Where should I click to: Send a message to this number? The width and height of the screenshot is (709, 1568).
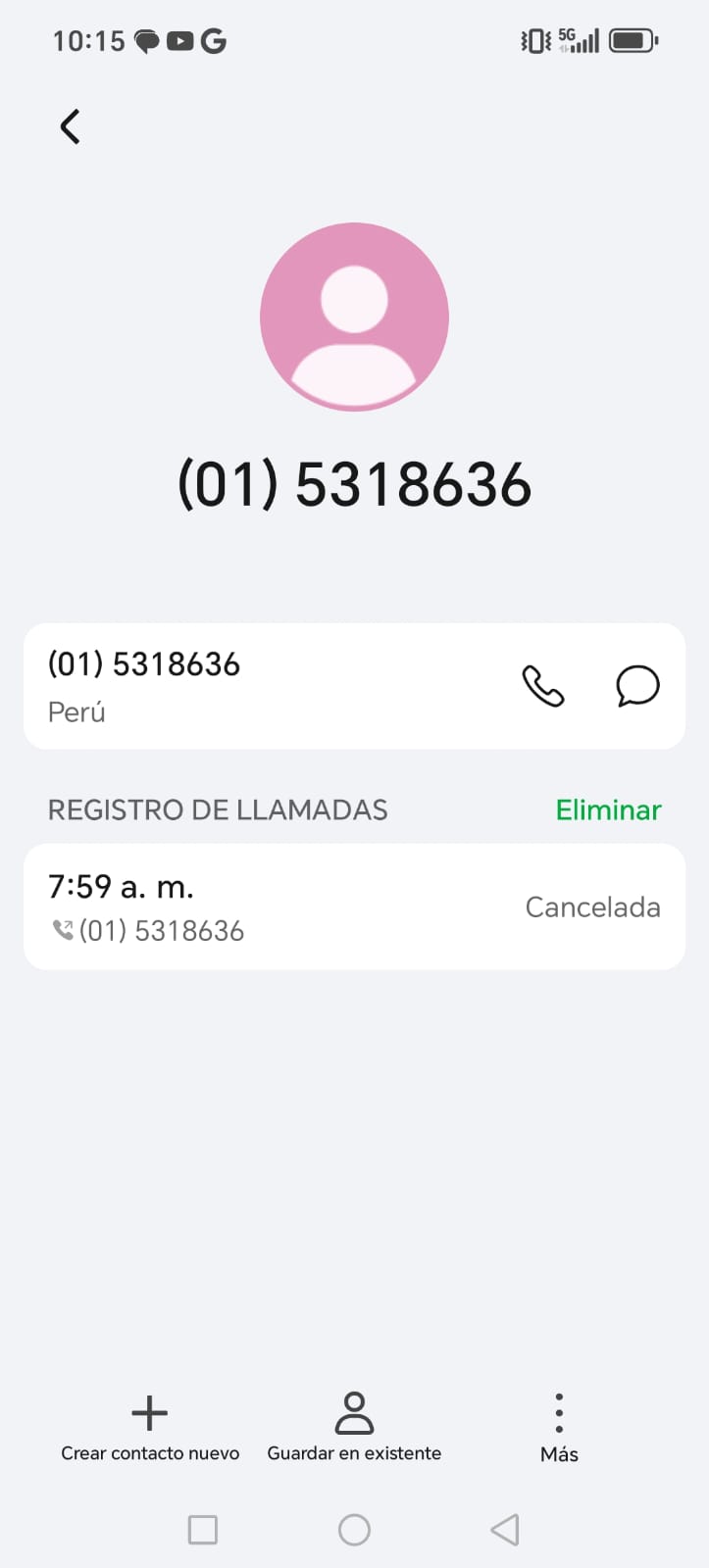tap(637, 686)
